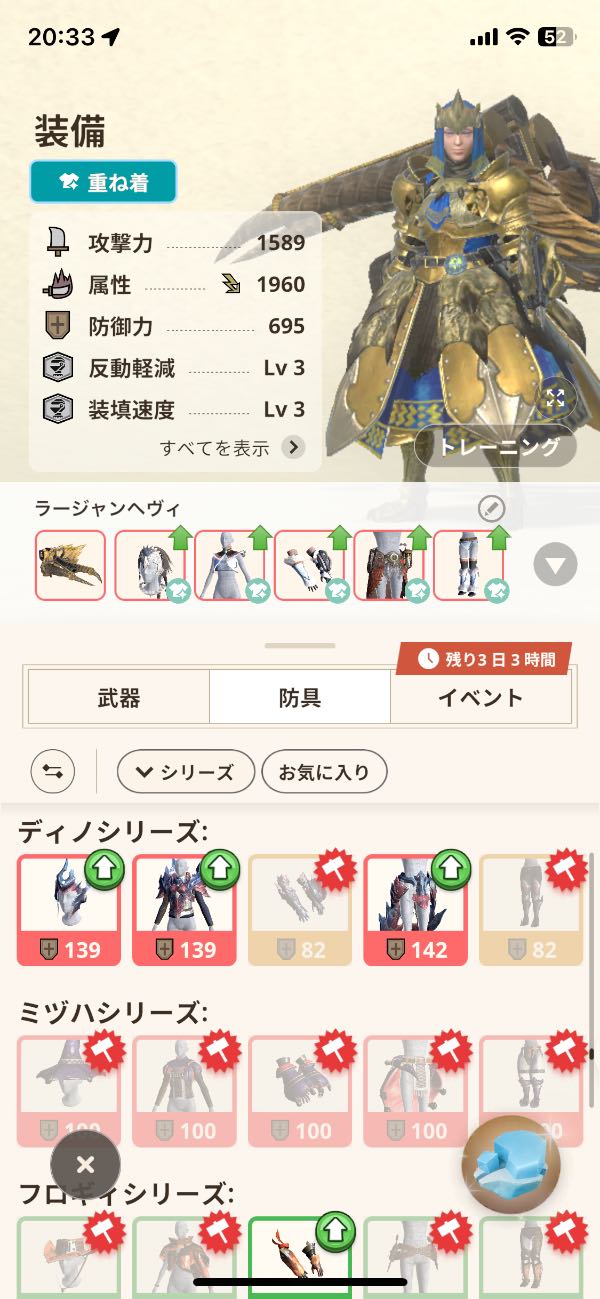Screen dimensions: 600x1299
Task: Filter by お気に入り favorites
Action: [x=323, y=772]
